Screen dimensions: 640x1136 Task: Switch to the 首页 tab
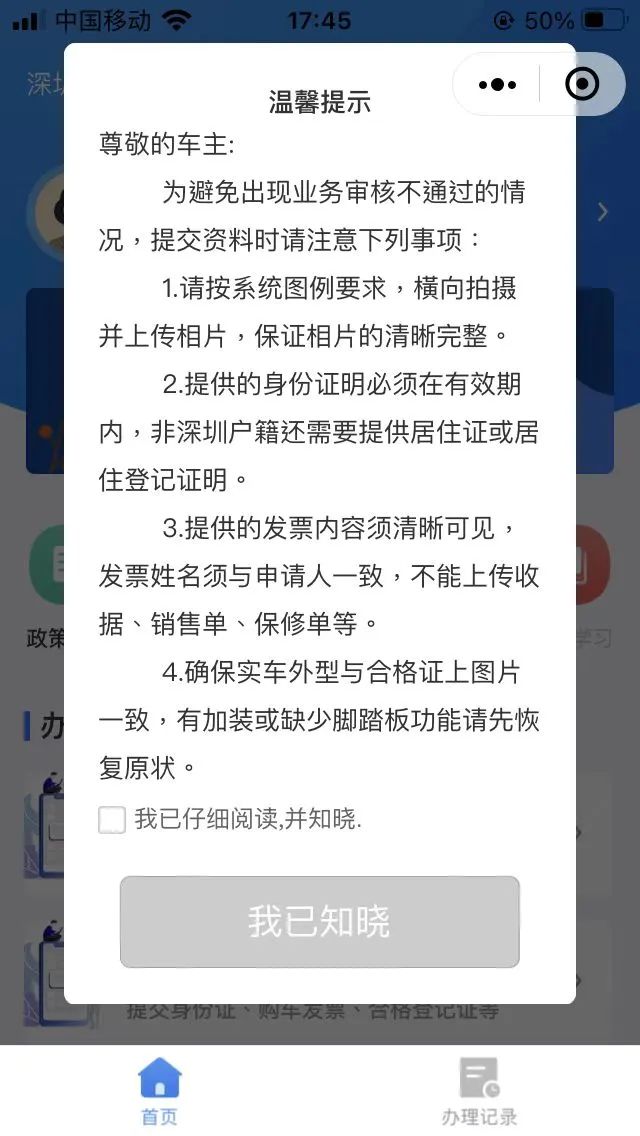[x=160, y=1091]
